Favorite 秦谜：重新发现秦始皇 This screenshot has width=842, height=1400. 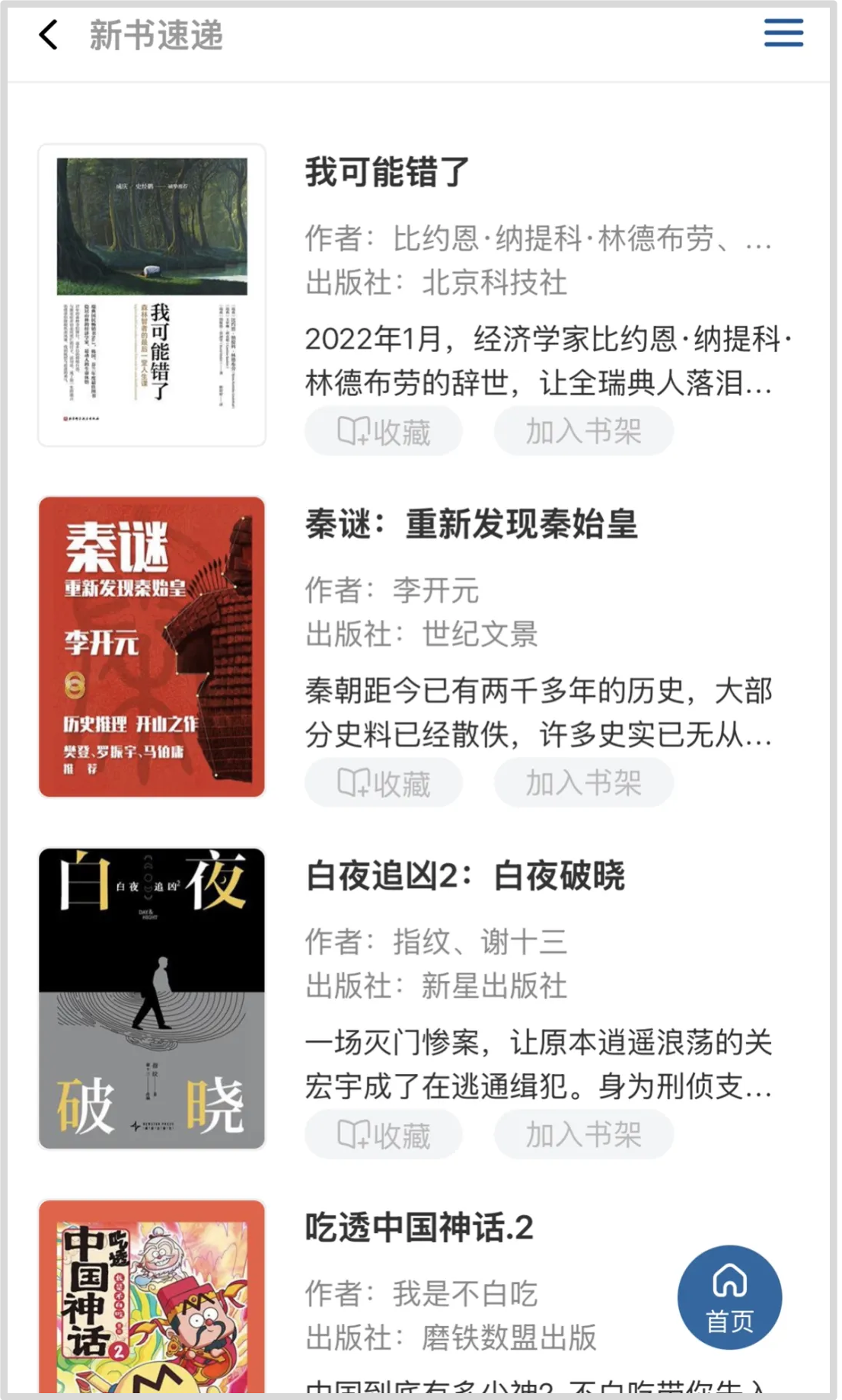tap(384, 783)
